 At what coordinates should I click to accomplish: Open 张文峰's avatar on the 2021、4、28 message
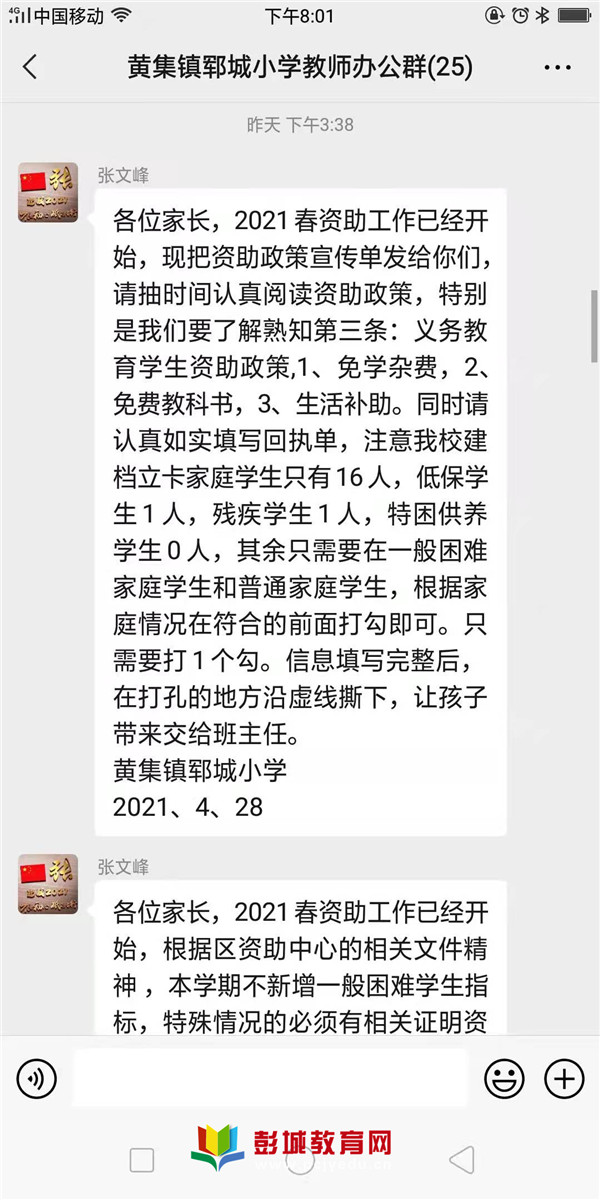[48, 192]
